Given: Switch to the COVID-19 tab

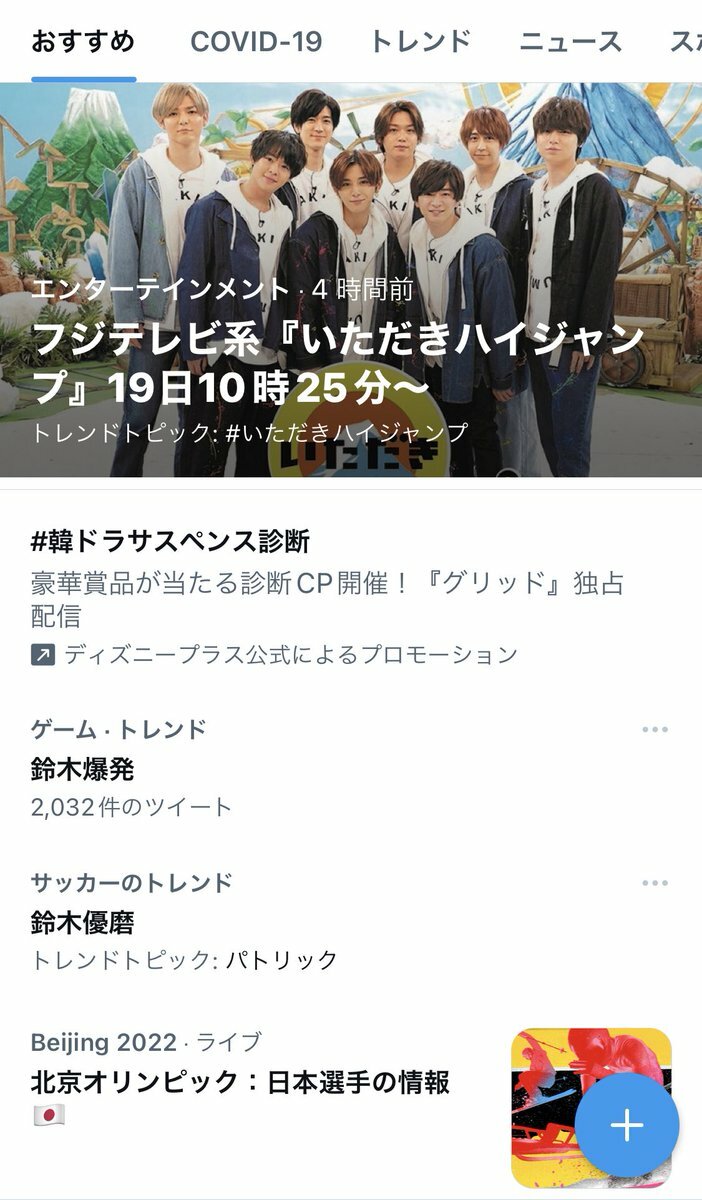Looking at the screenshot, I should [x=256, y=42].
